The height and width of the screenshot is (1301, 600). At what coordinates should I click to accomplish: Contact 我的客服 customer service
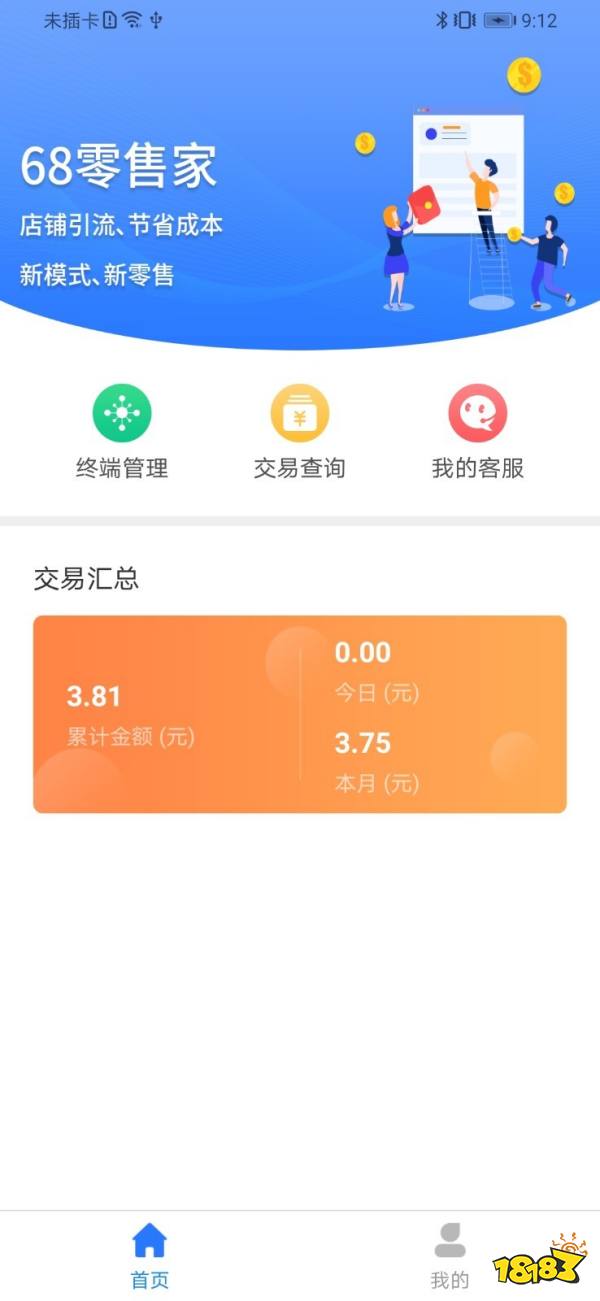pos(477,414)
